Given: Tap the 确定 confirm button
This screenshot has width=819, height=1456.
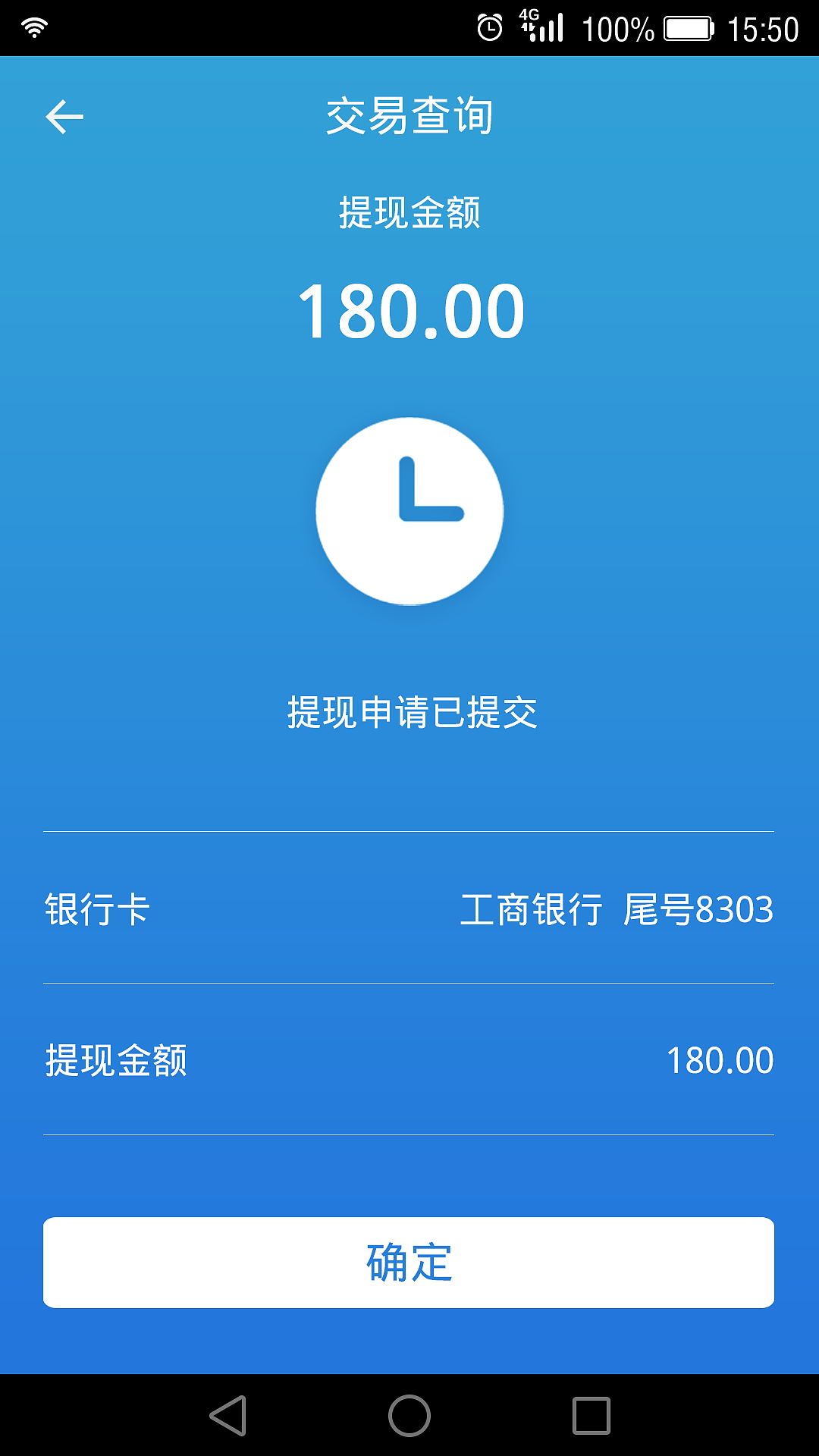Looking at the screenshot, I should (409, 1262).
